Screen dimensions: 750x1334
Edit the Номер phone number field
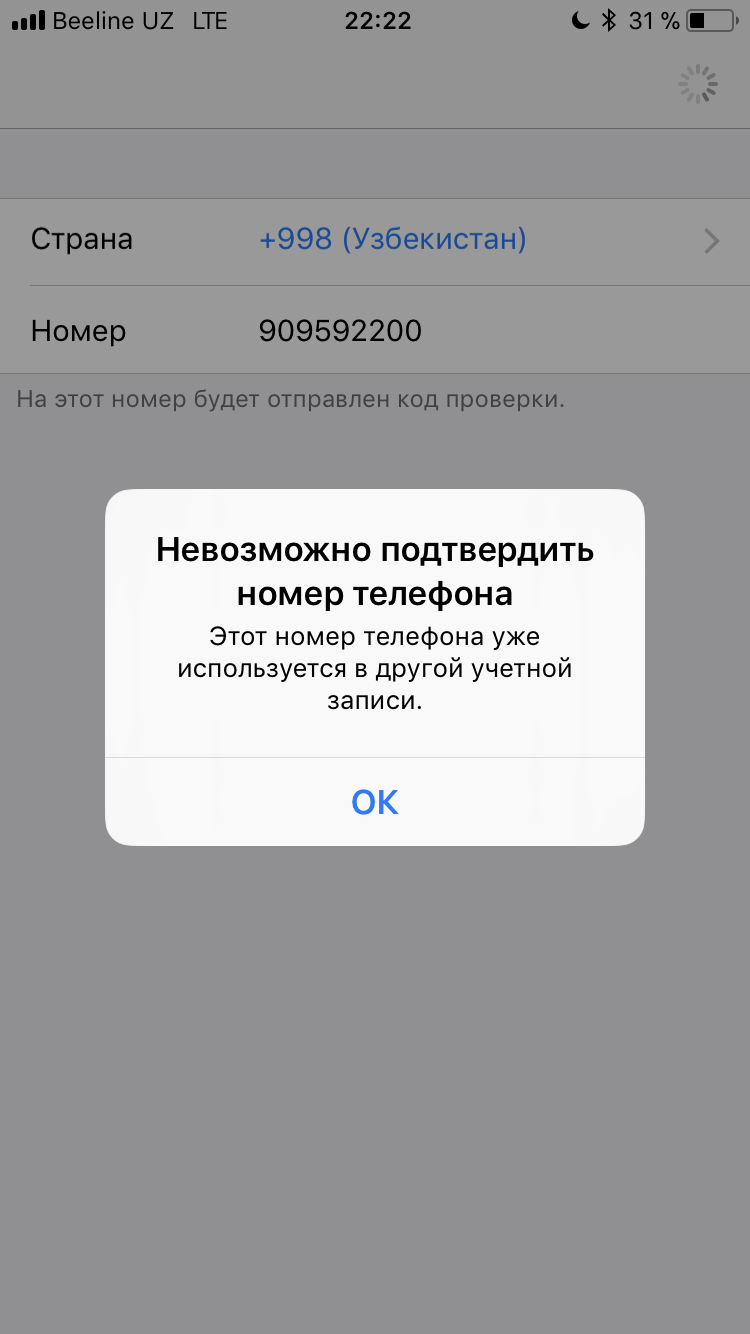pyautogui.click(x=375, y=330)
